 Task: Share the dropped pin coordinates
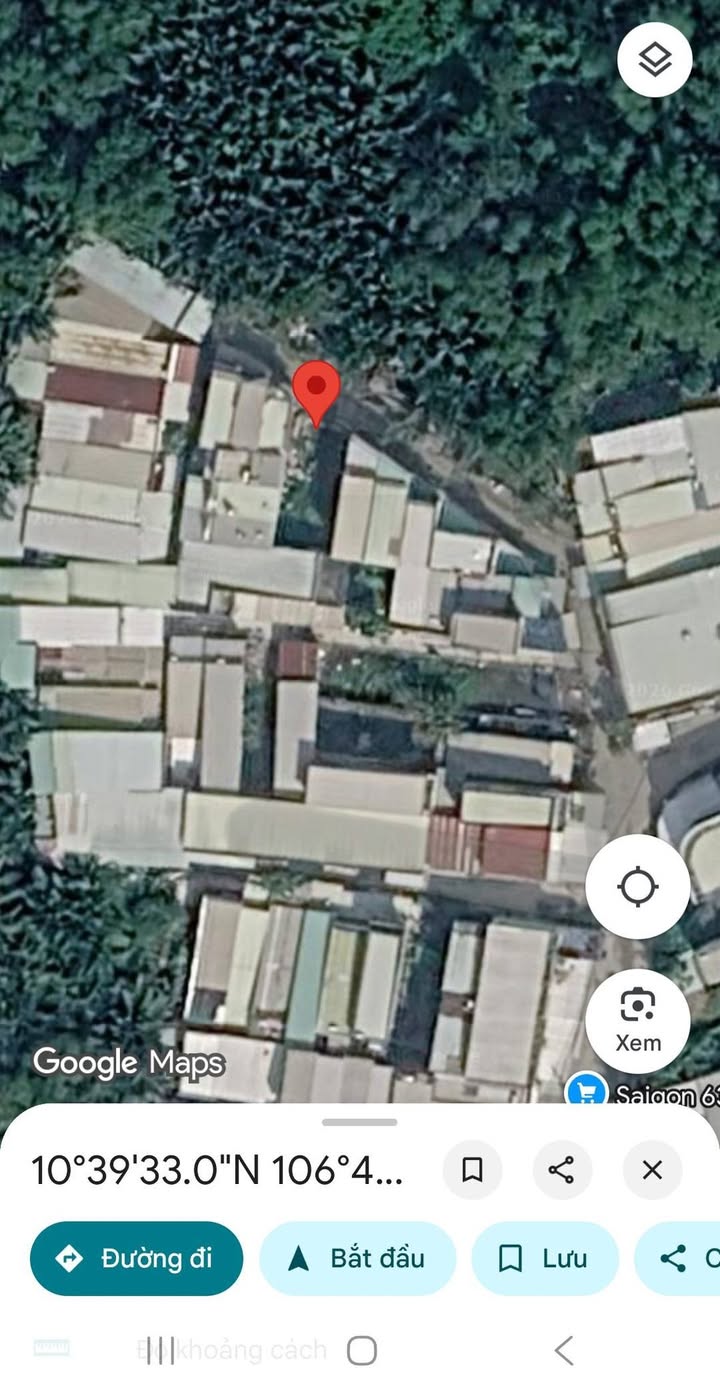click(562, 1169)
